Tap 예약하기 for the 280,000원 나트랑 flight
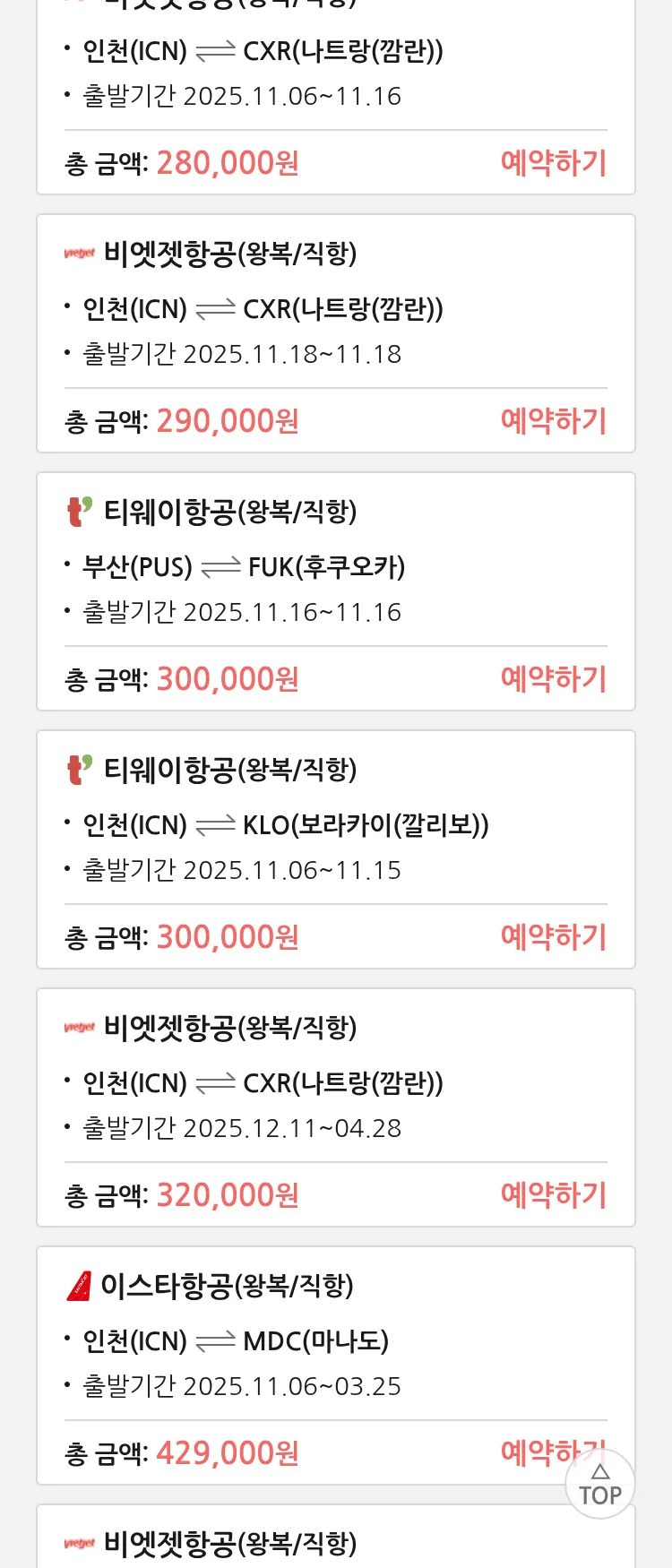Image resolution: width=672 pixels, height=1568 pixels. pyautogui.click(x=553, y=163)
